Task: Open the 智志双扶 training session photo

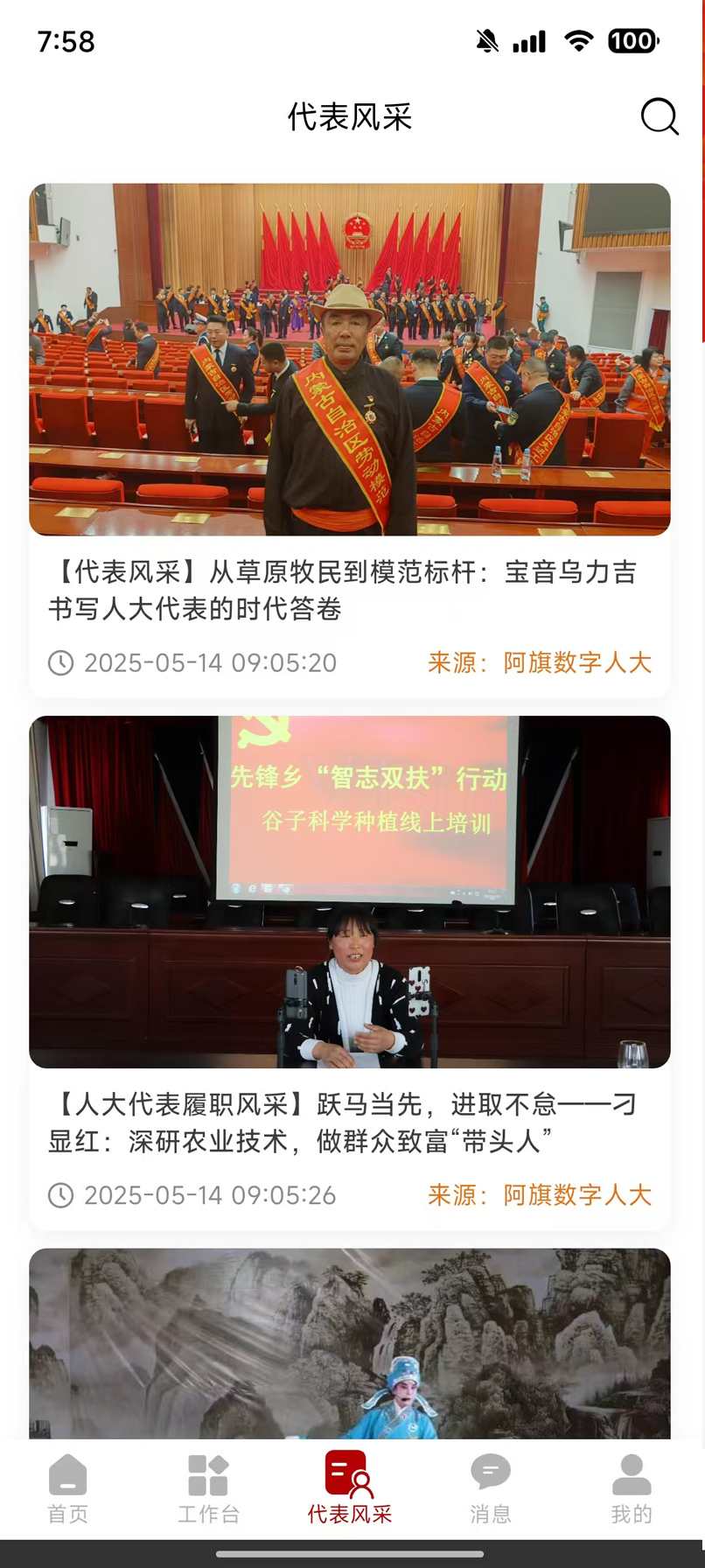Action: (349, 891)
